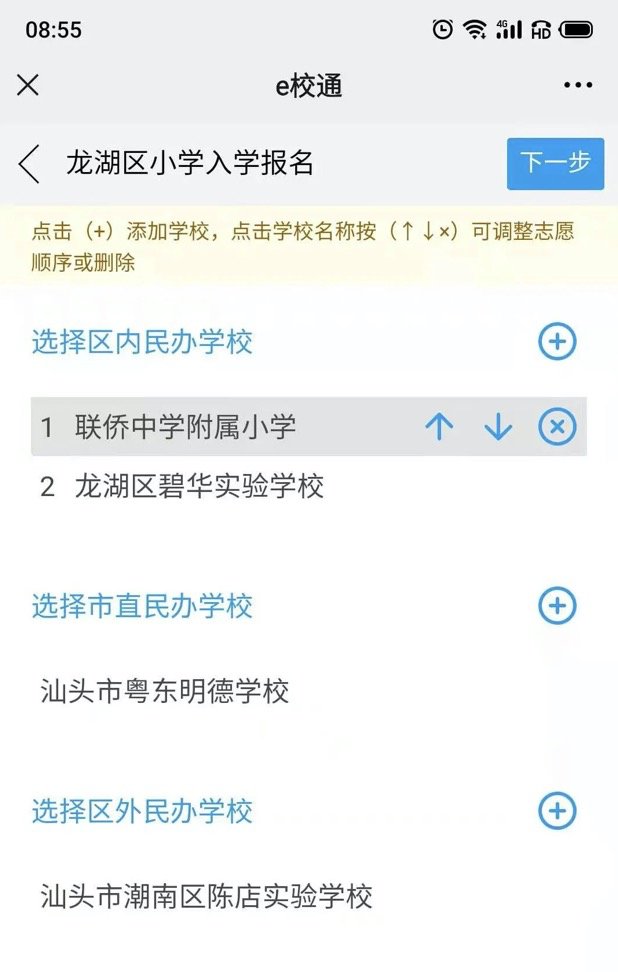
Task: Close the e校通 mini program page
Action: click(x=28, y=86)
